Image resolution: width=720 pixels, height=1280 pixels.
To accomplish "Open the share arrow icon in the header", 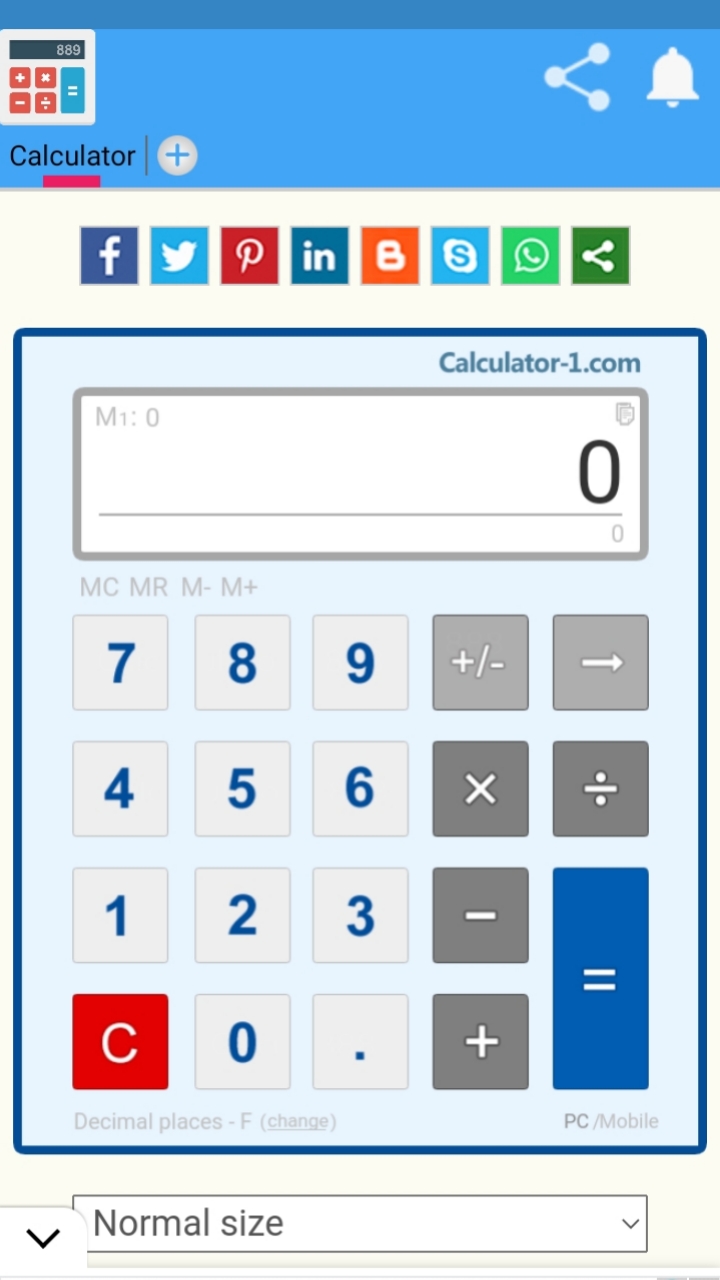I will pos(578,77).
